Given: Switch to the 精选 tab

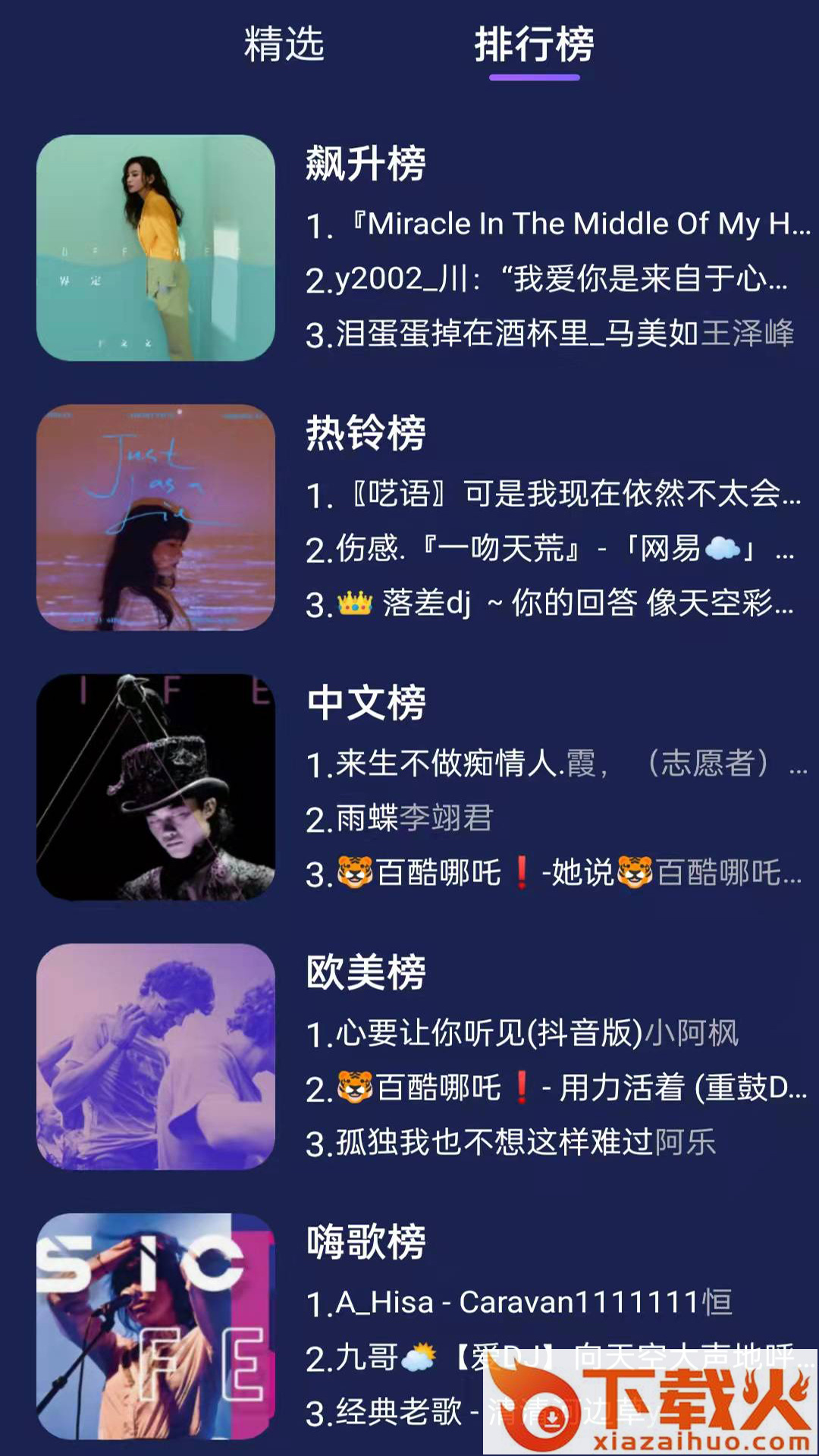Looking at the screenshot, I should tap(284, 44).
